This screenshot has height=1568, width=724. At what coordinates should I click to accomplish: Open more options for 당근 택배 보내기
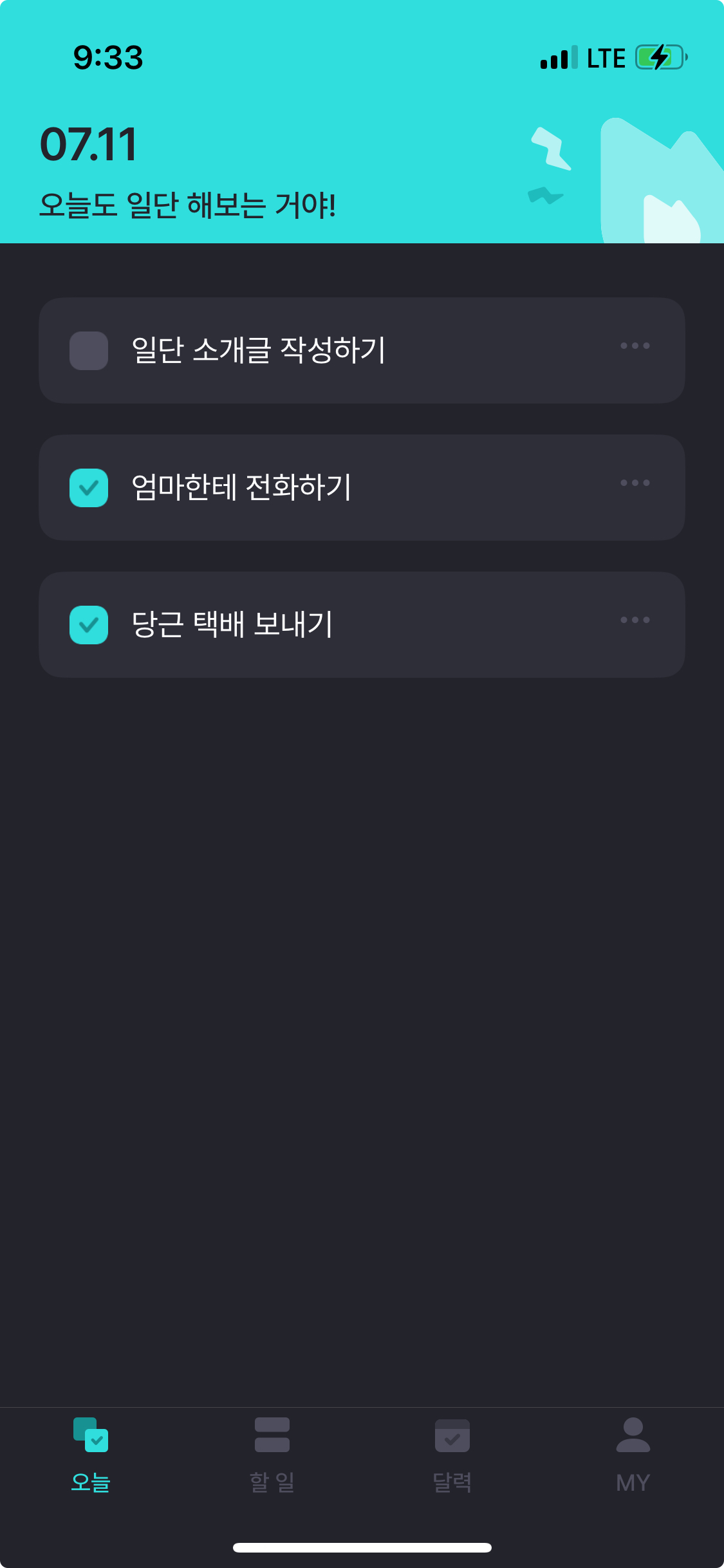point(635,620)
